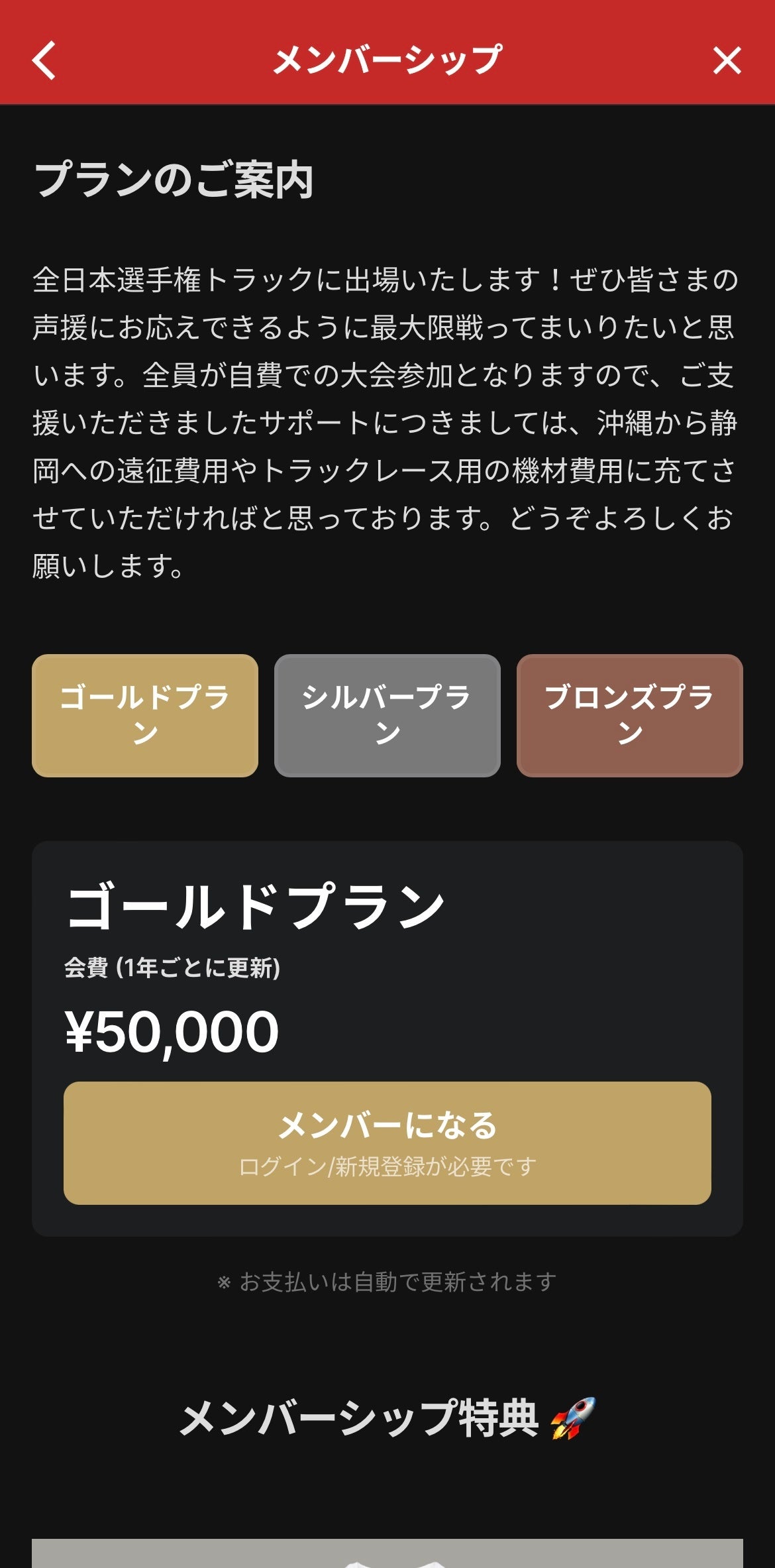Switch to the シルバープラン tab
Viewport: 775px width, 1568px height.
click(387, 715)
